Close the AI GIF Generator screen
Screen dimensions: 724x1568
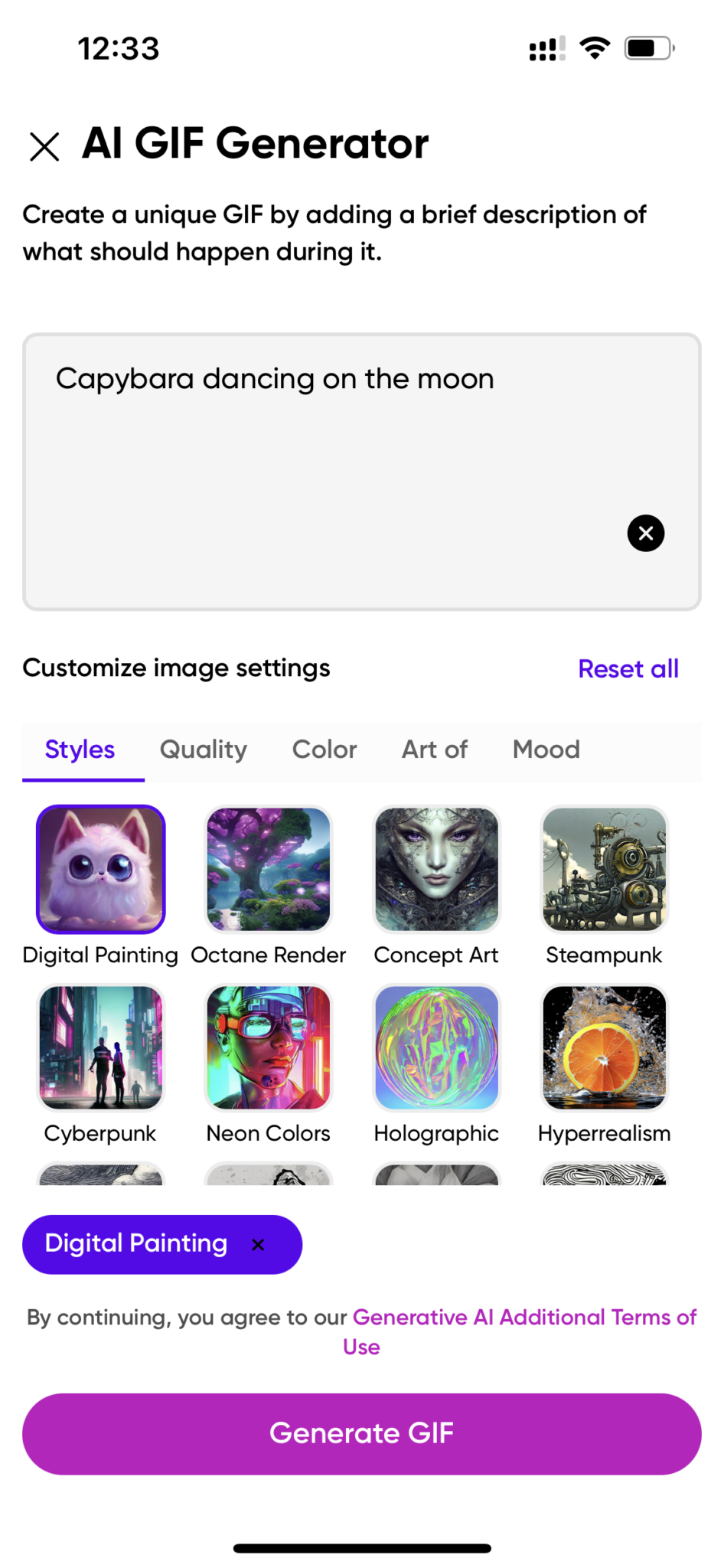click(x=44, y=144)
